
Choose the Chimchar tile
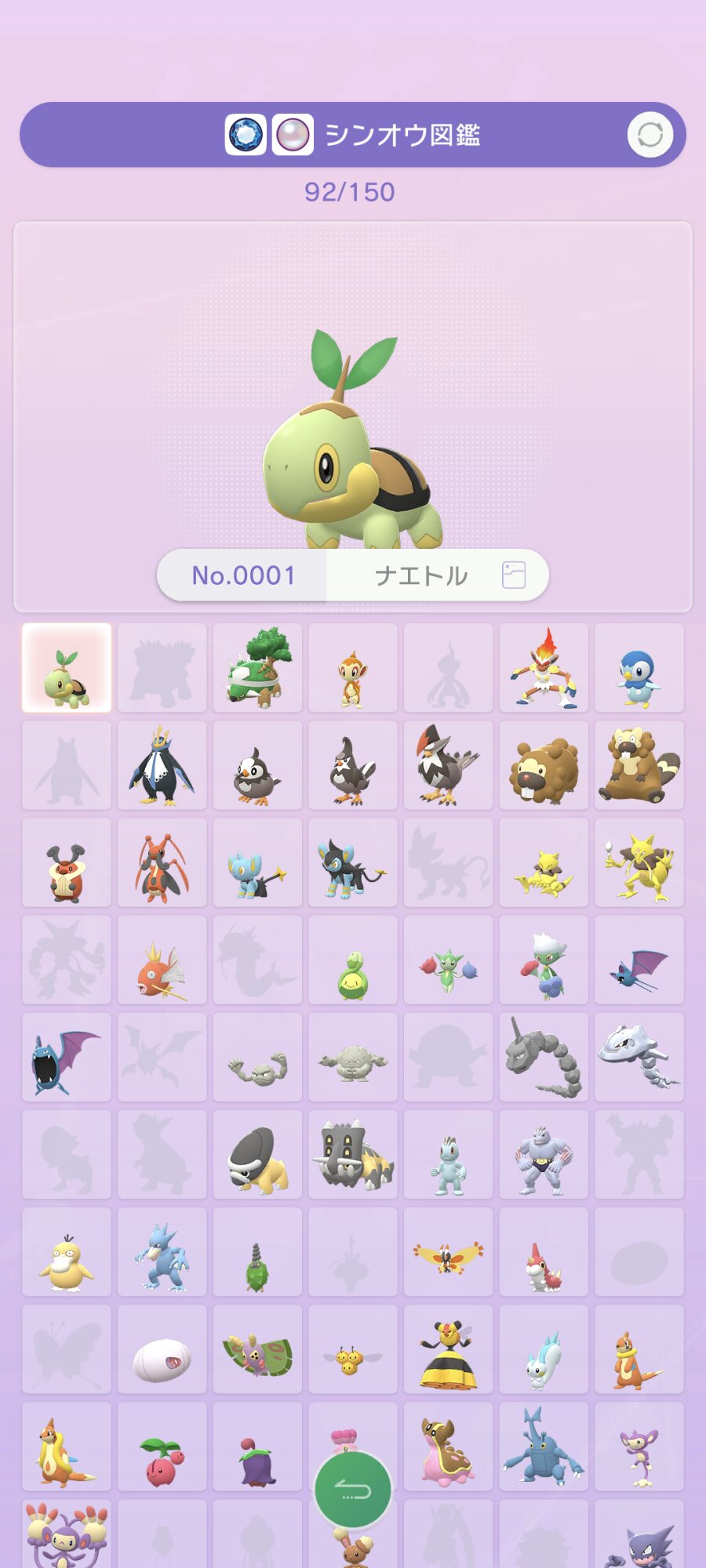coord(353,668)
